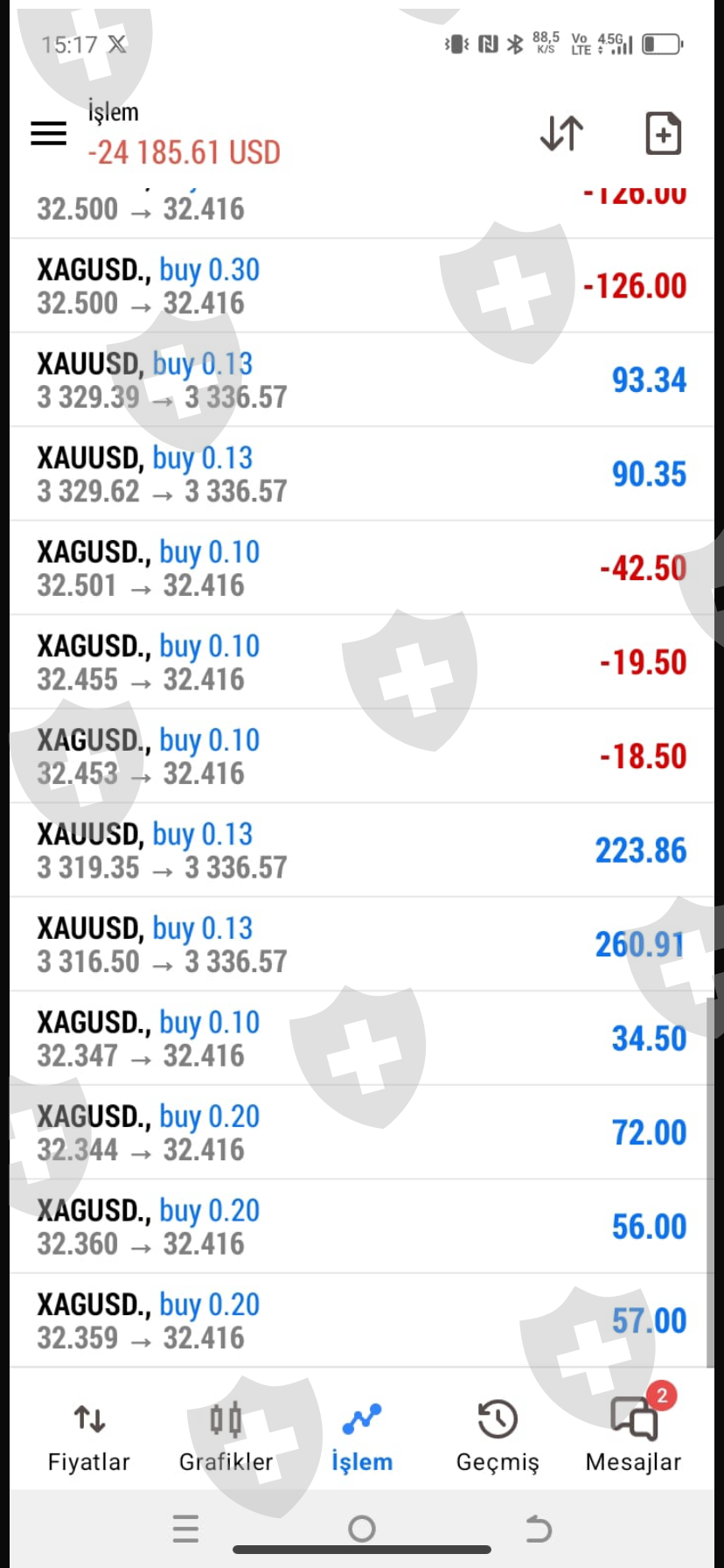The image size is (724, 1568).
Task: Select the XAGUSD position opened at 32.347
Action: 362,1039
